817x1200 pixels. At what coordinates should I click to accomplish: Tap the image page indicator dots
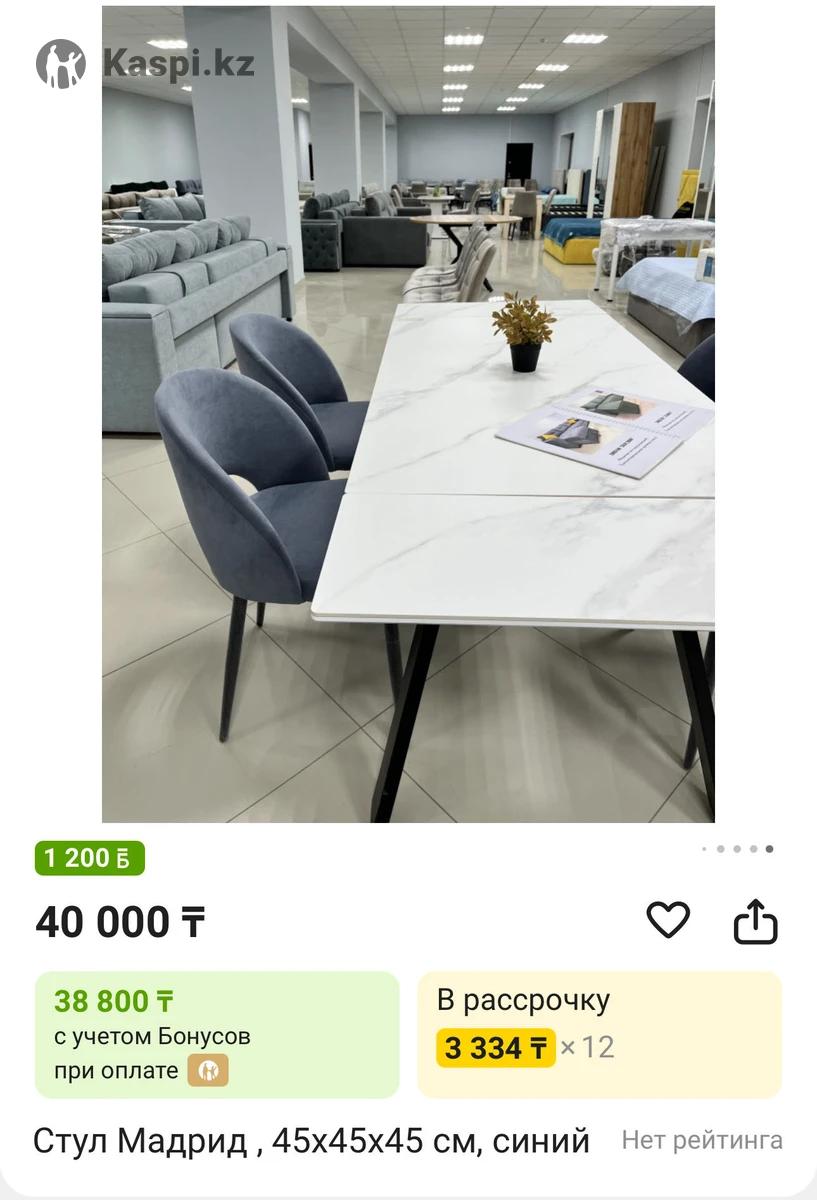point(737,849)
